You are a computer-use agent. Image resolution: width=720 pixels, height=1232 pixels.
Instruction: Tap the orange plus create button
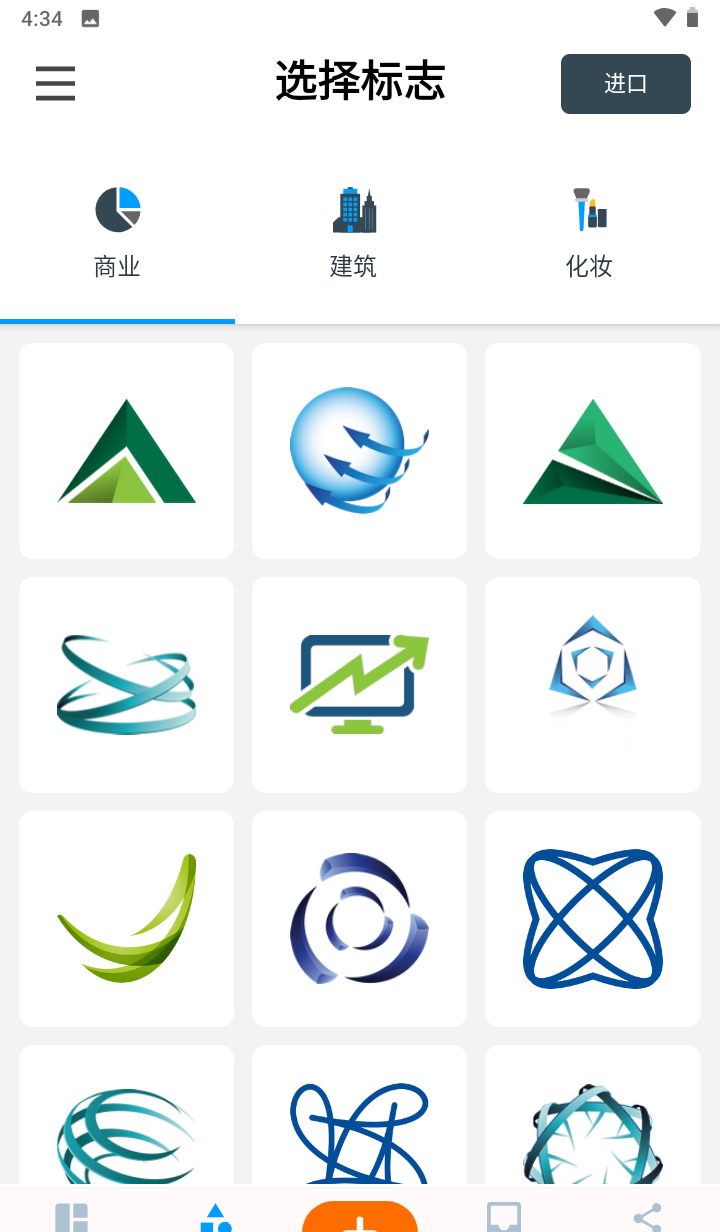pos(360,1218)
